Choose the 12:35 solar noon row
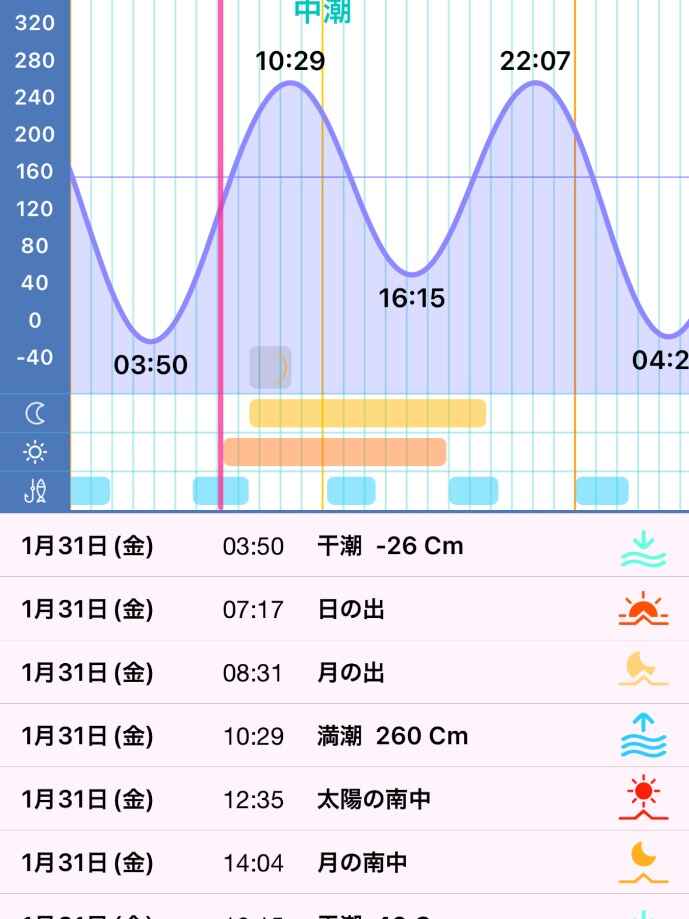 344,799
